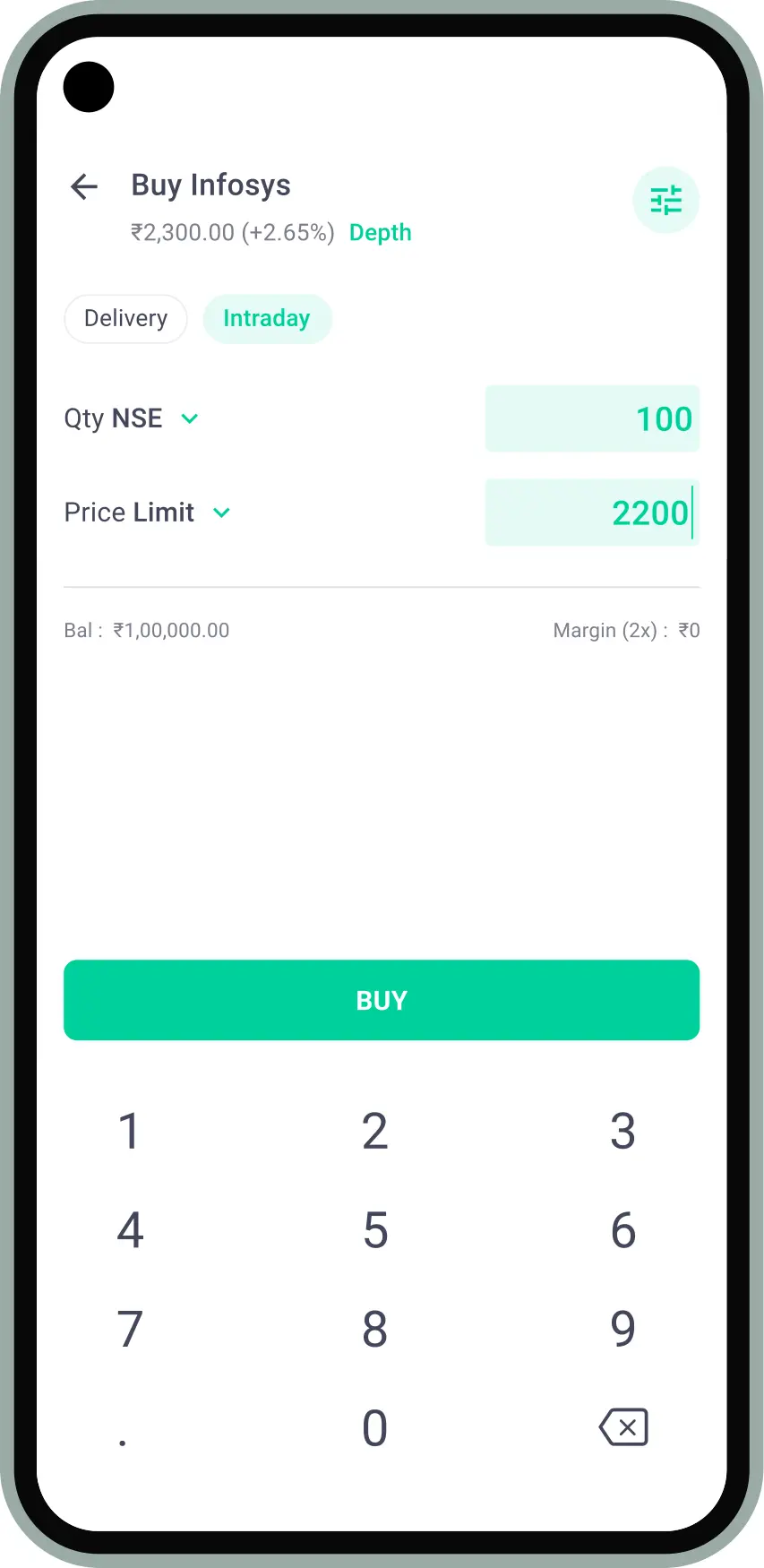764x1568 pixels.
Task: Tap the price field showing 2200
Action: click(592, 513)
